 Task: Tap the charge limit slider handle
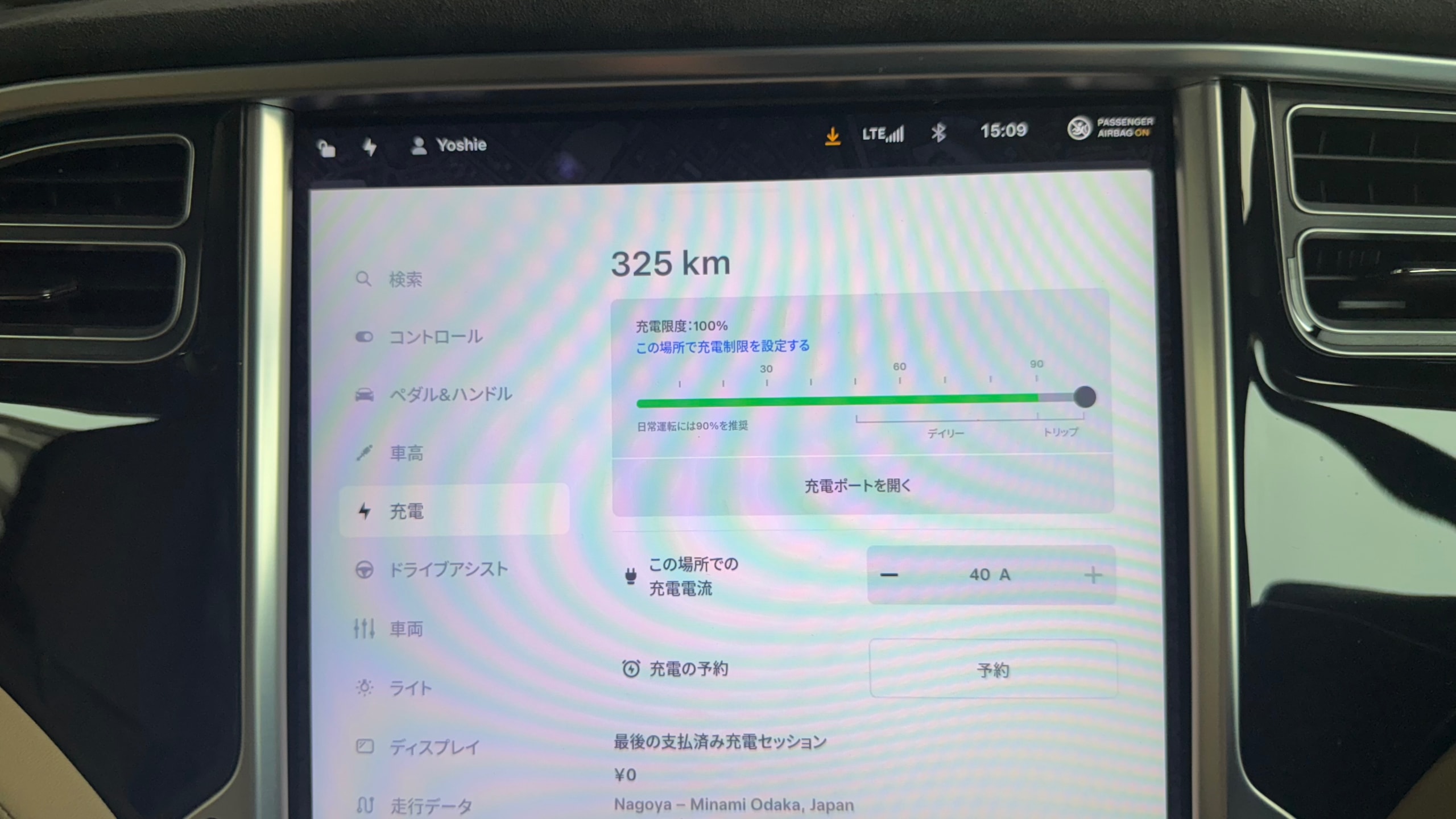coord(1085,396)
